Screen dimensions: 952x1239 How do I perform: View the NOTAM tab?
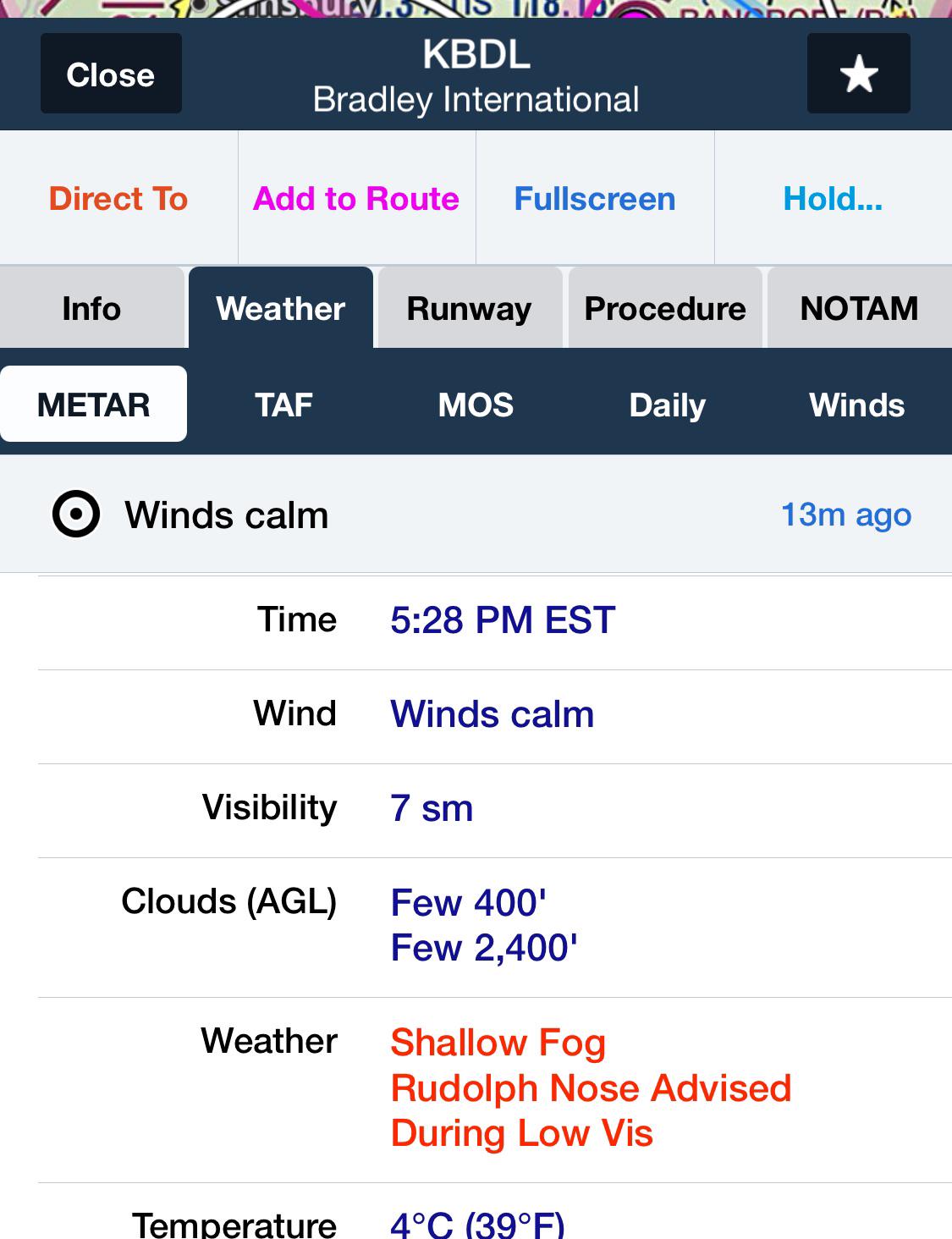[x=859, y=309]
